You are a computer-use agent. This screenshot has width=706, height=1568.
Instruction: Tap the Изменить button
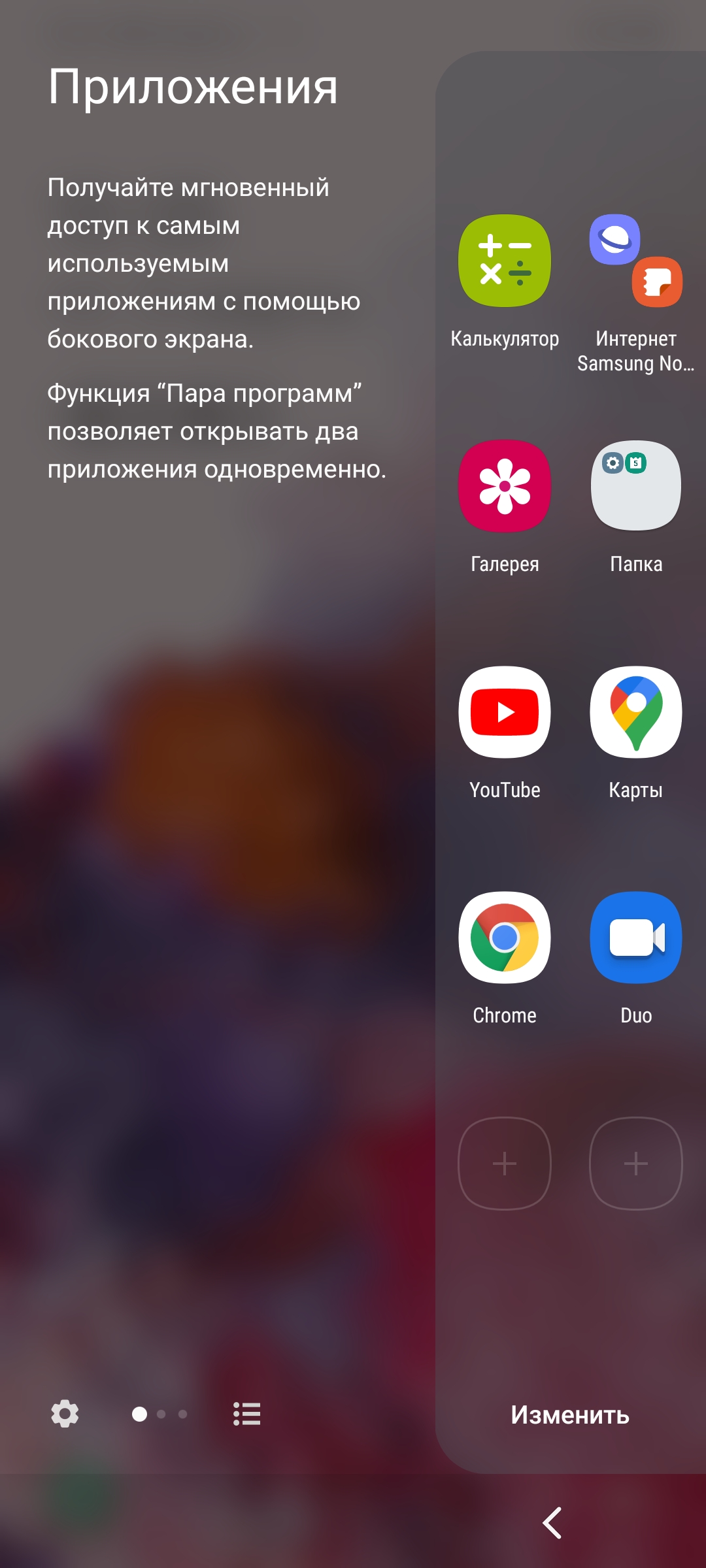point(569,1415)
